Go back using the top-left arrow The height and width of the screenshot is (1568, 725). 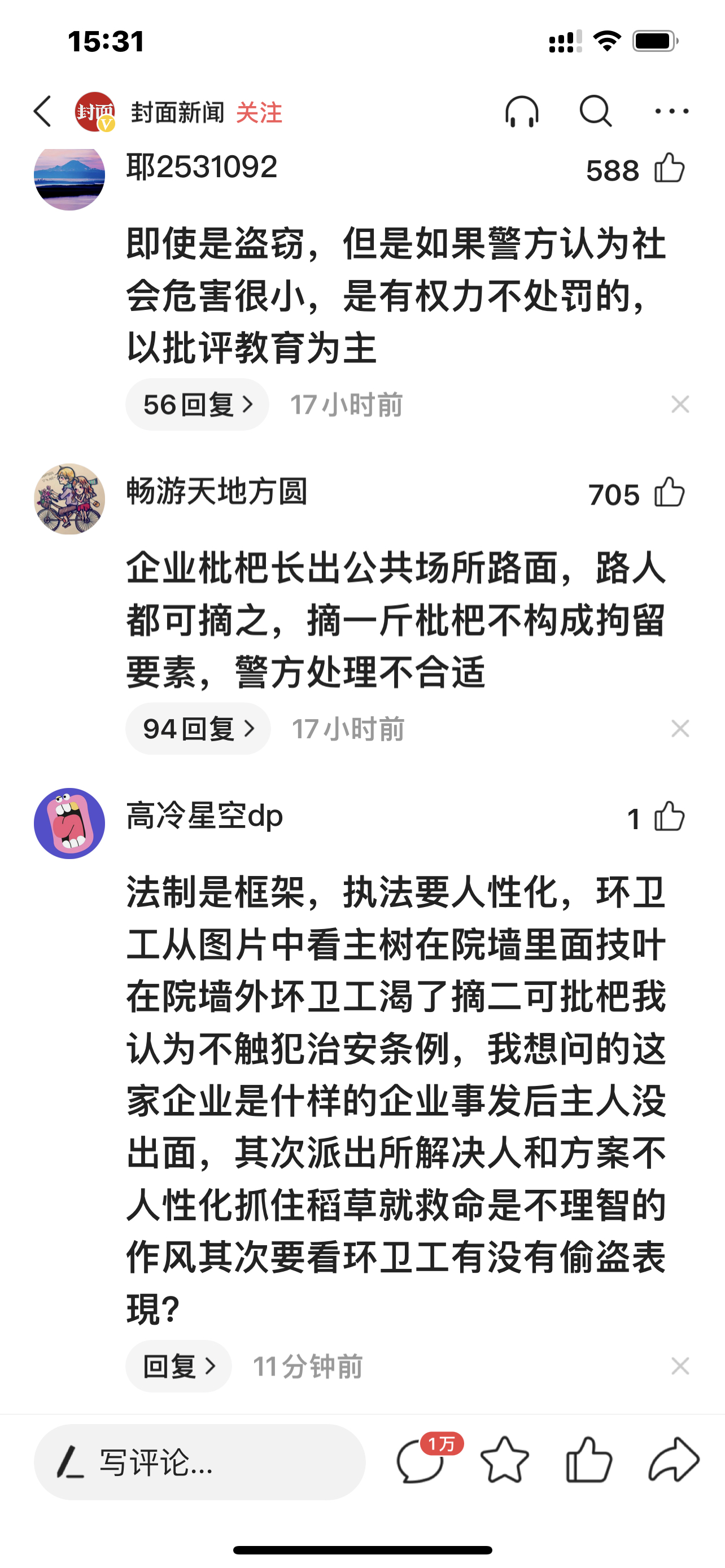(42, 111)
